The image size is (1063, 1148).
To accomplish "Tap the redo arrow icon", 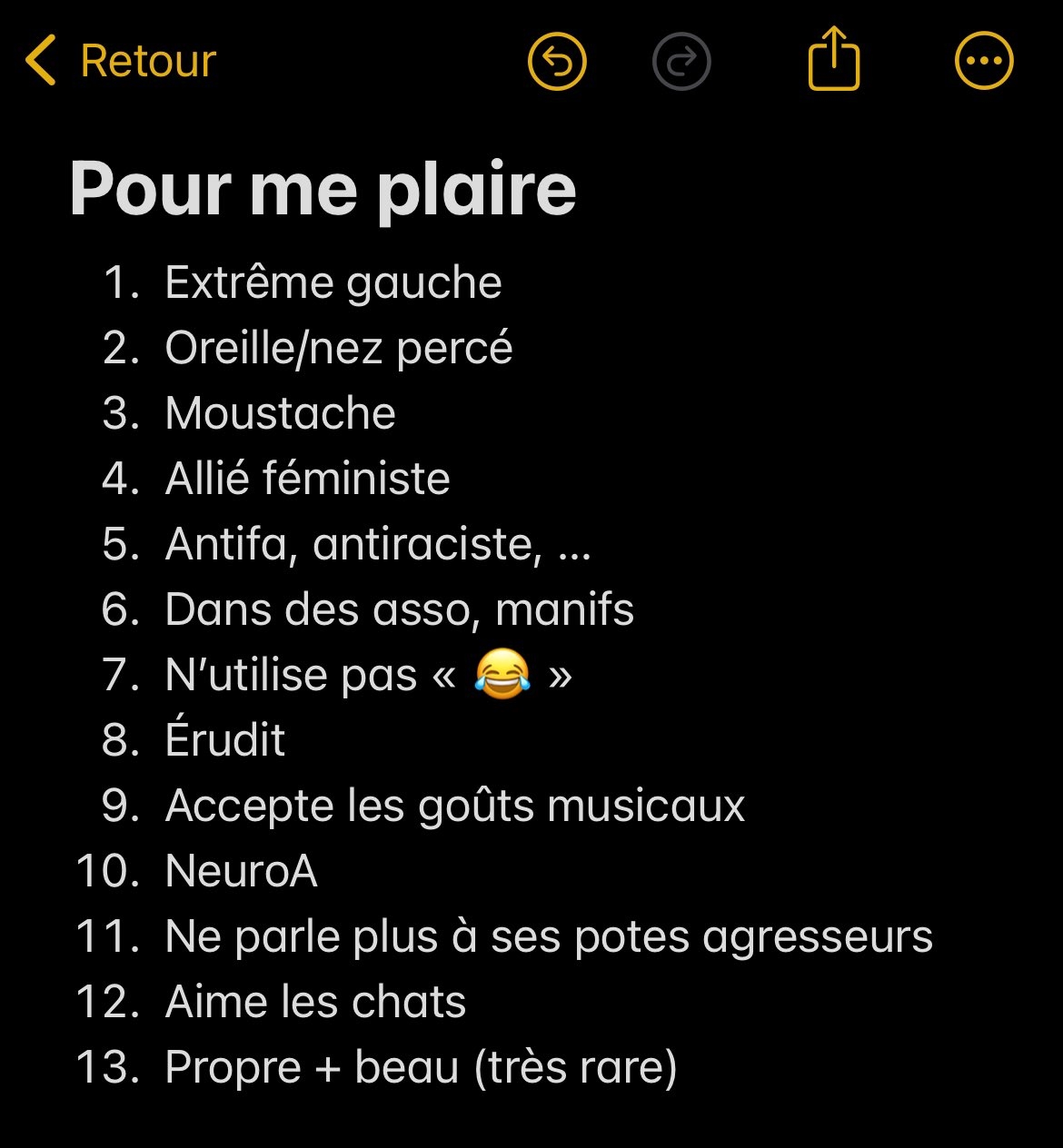I will click(681, 61).
